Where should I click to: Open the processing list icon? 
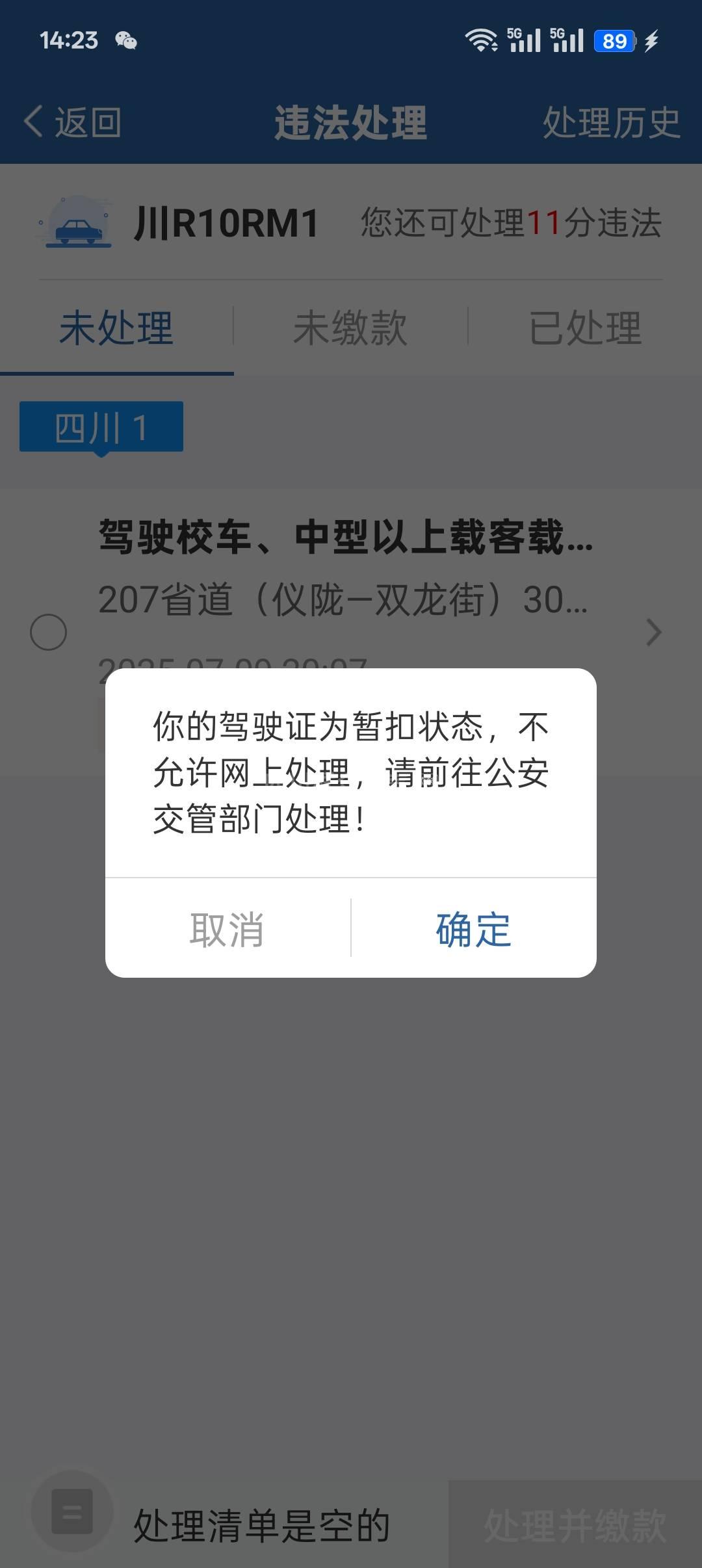pyautogui.click(x=72, y=1511)
